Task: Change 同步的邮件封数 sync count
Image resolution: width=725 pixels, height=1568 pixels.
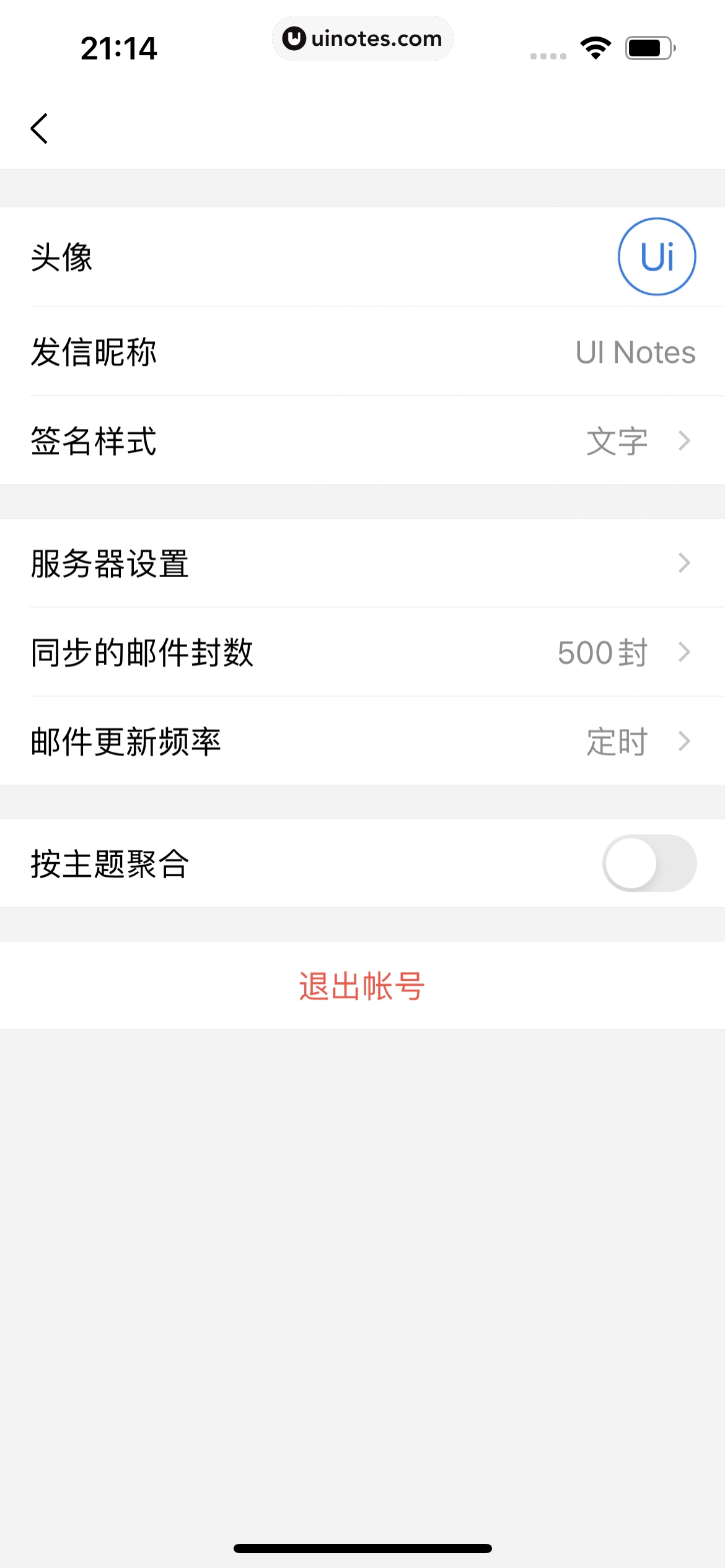Action: [362, 652]
